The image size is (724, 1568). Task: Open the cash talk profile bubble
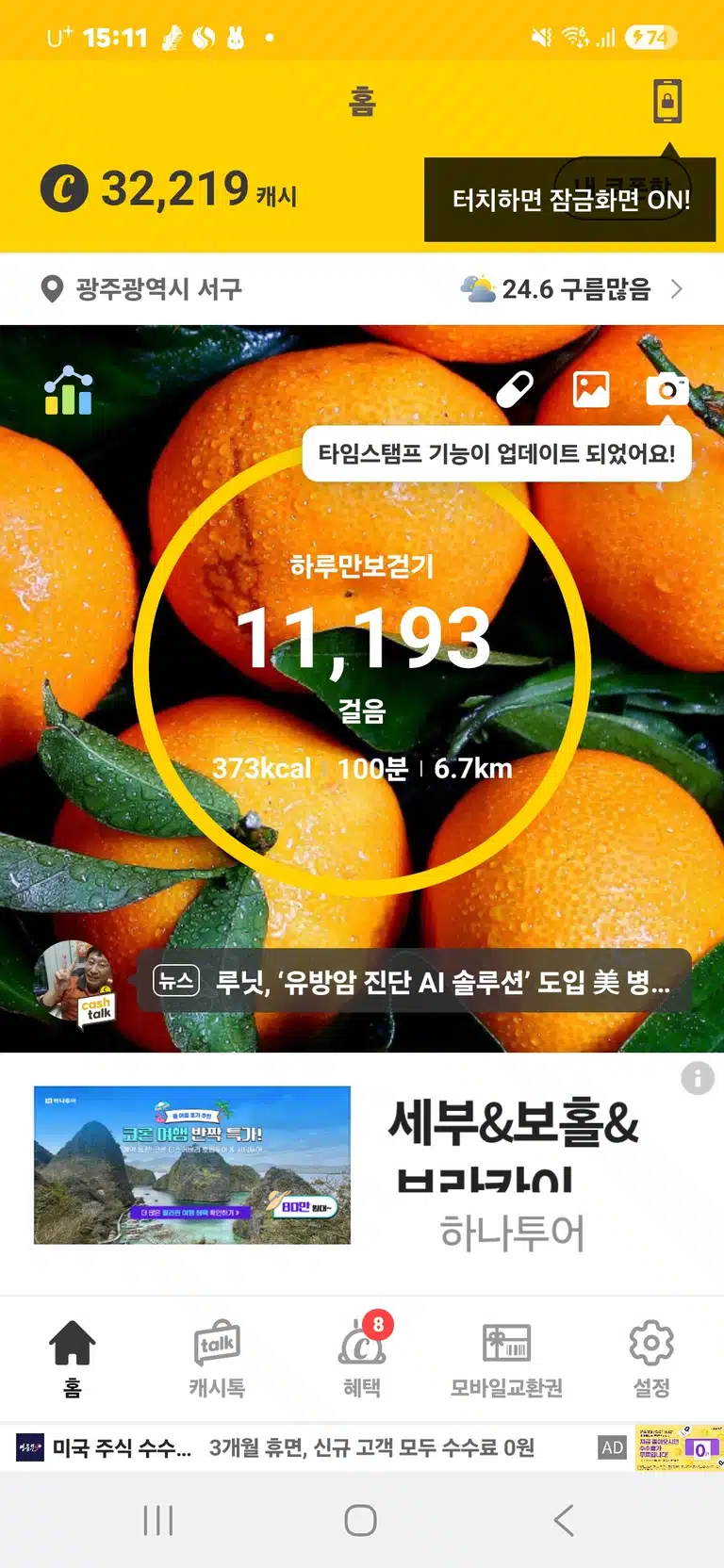pyautogui.click(x=74, y=983)
